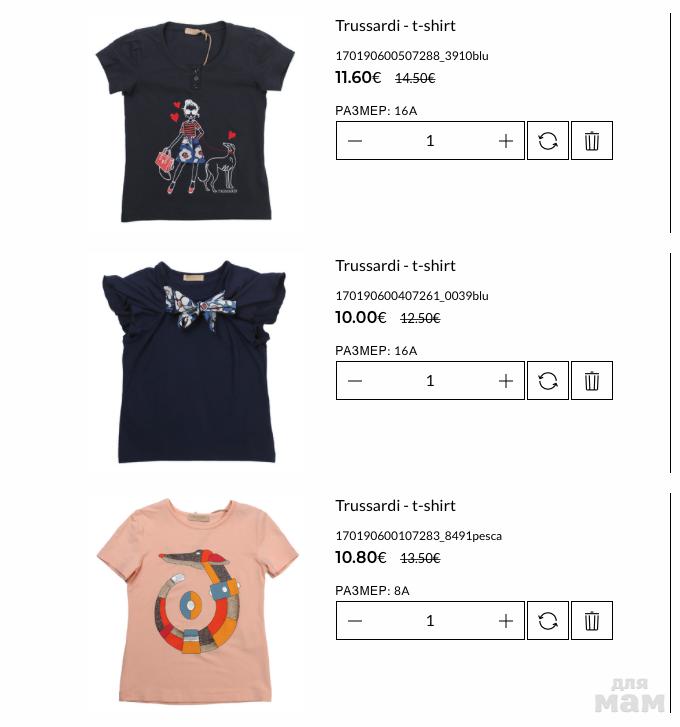
Task: Increase quantity of the 11.60€ t-shirt
Action: point(506,141)
